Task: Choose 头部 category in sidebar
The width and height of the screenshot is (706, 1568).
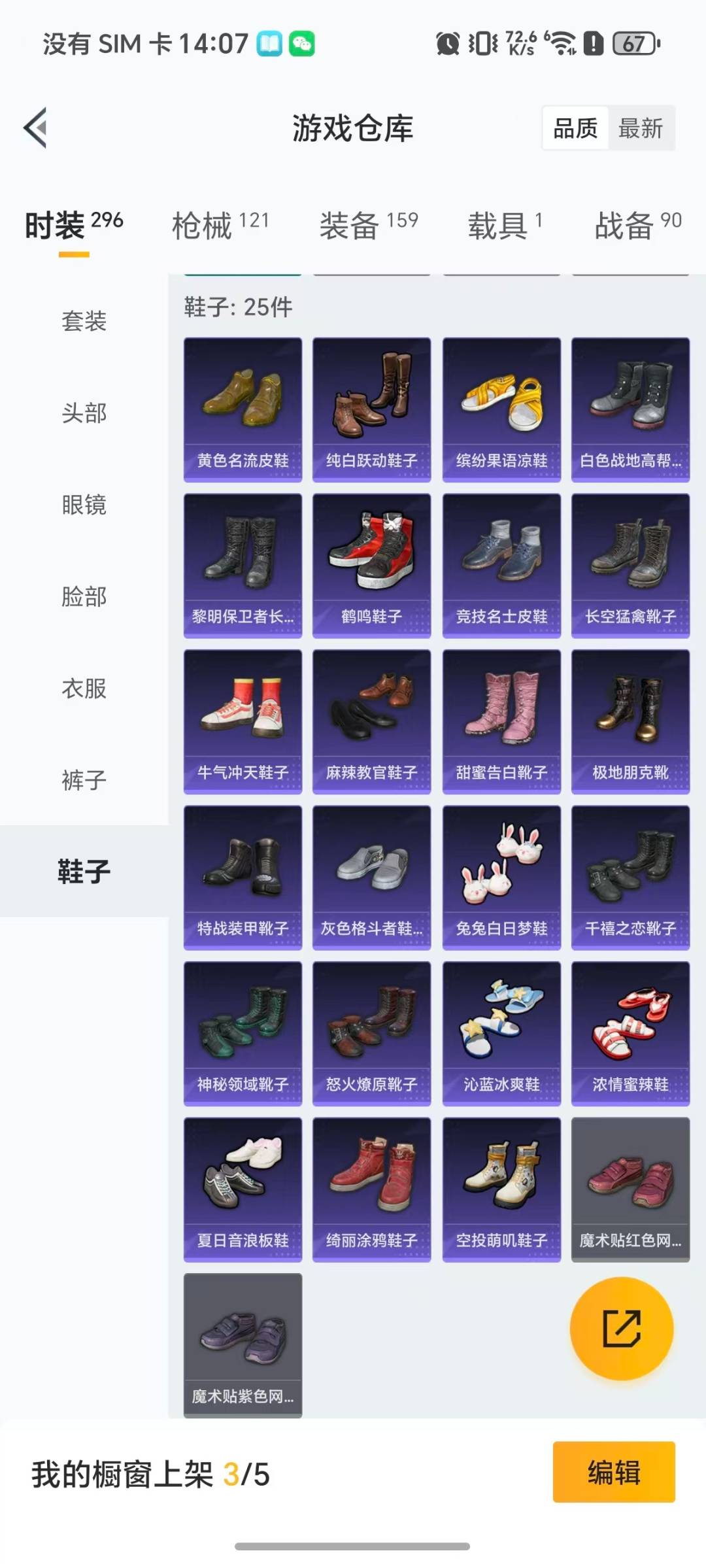Action: (x=84, y=413)
